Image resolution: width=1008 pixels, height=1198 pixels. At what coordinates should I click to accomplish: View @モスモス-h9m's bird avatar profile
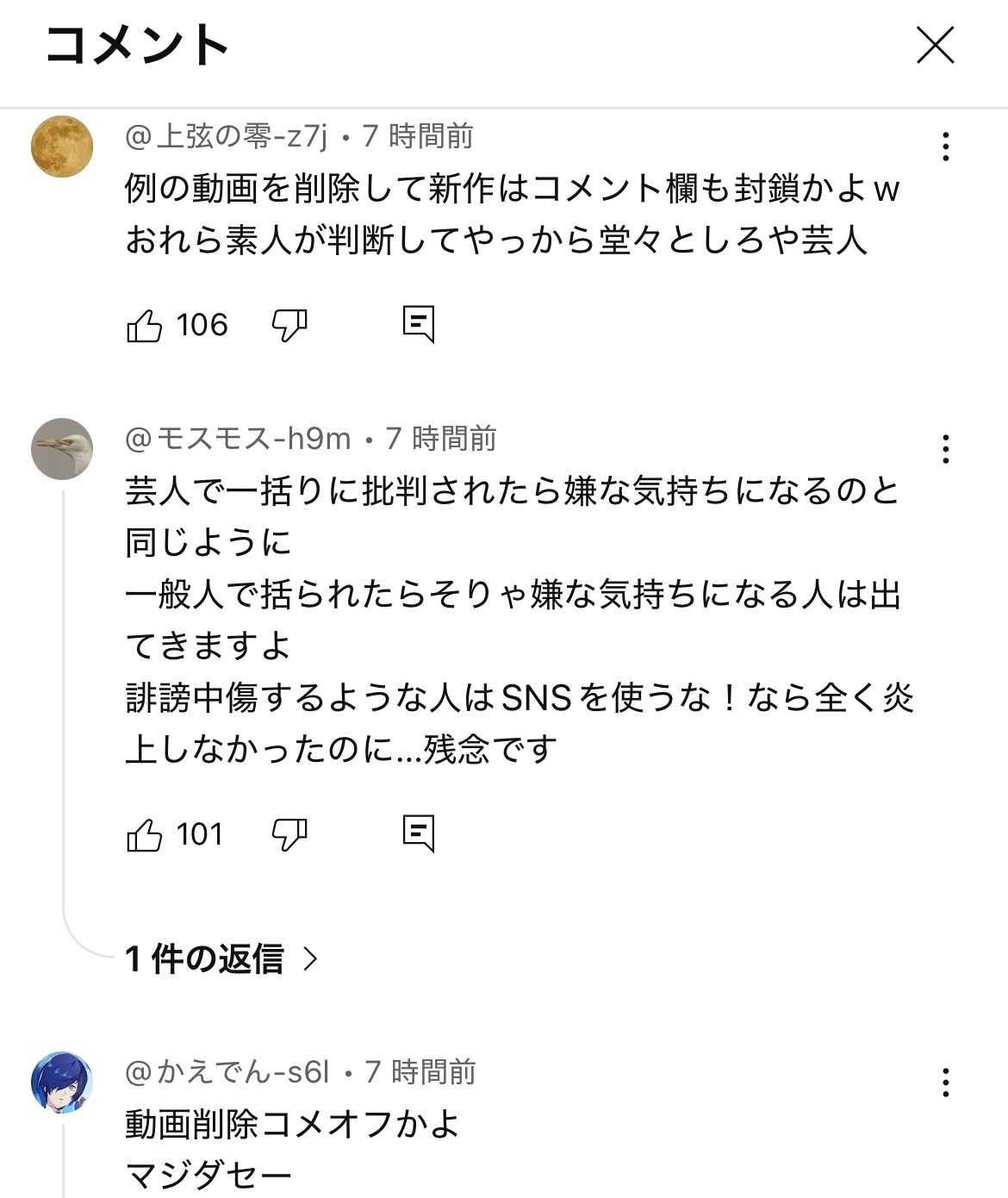pos(62,449)
